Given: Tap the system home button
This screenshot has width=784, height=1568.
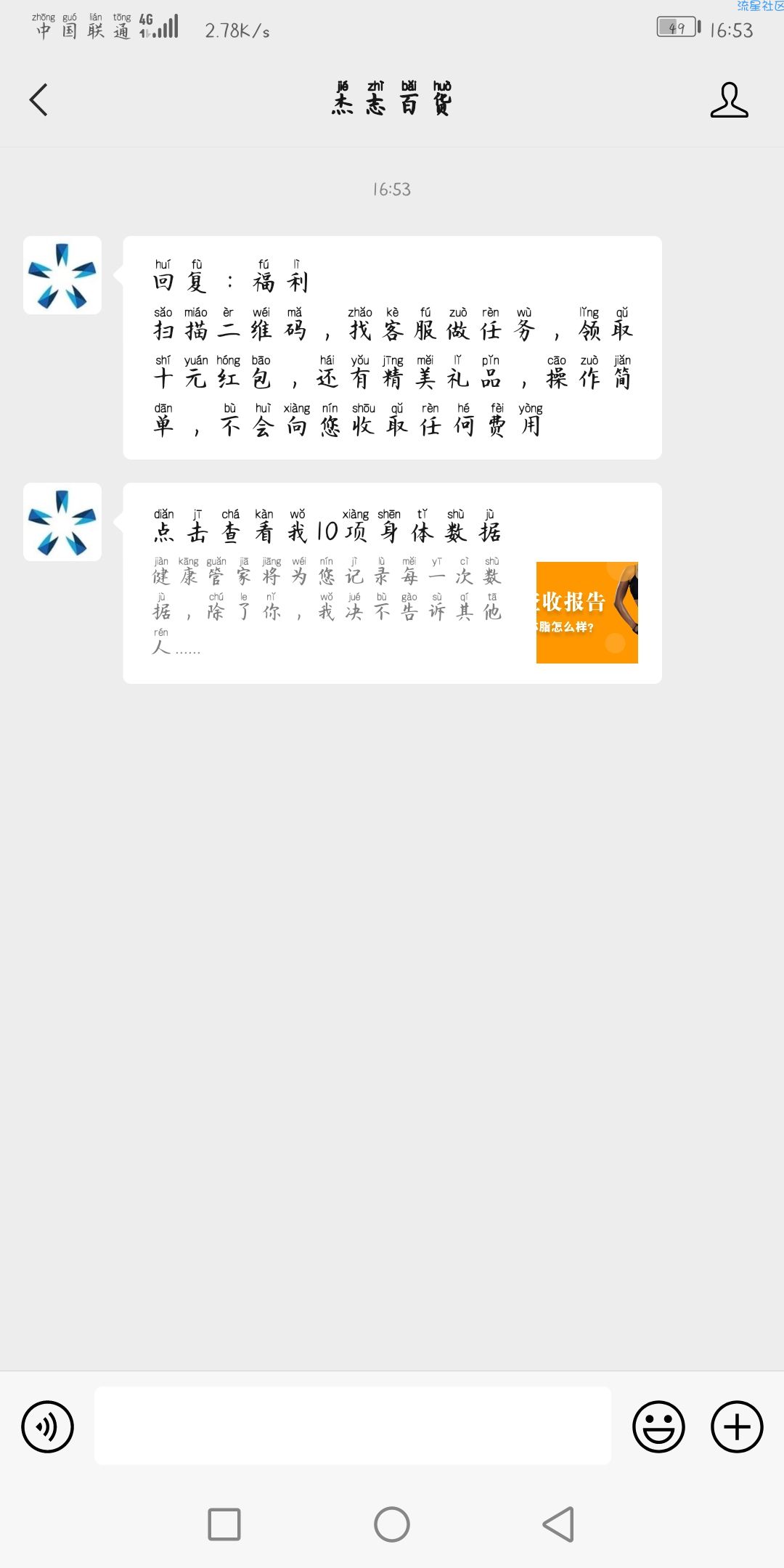Looking at the screenshot, I should [392, 1524].
